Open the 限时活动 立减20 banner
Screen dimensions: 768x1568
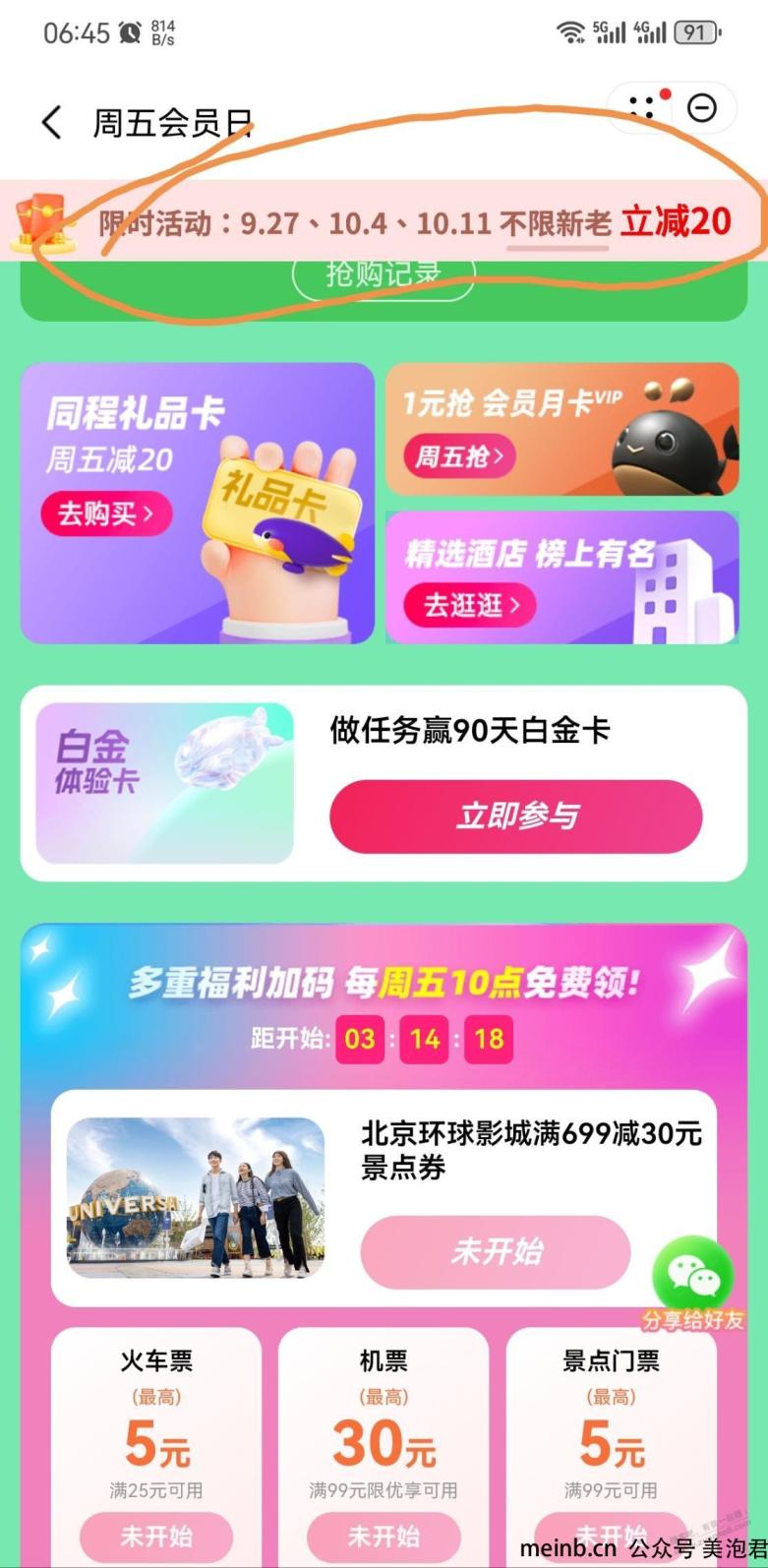[413, 222]
